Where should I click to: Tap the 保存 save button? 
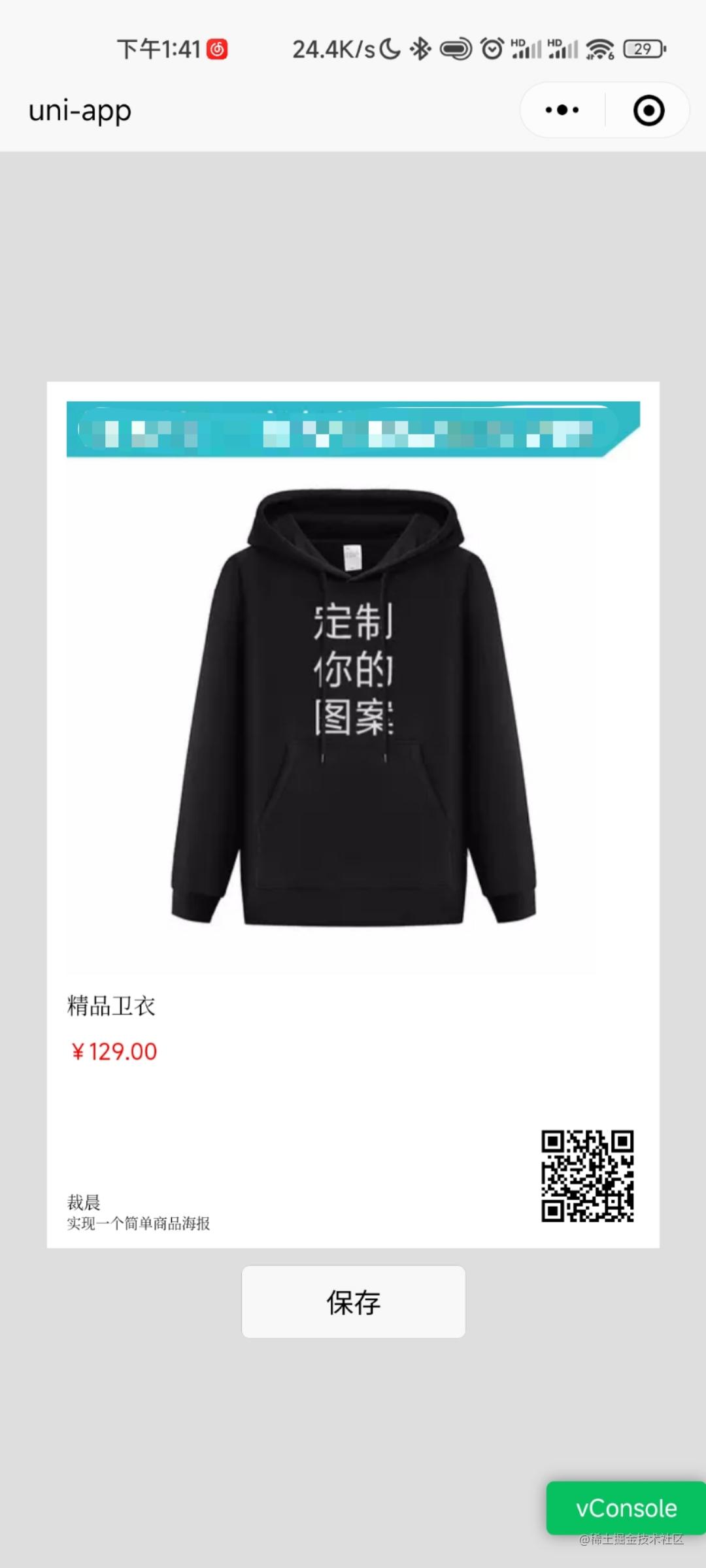[353, 1301]
